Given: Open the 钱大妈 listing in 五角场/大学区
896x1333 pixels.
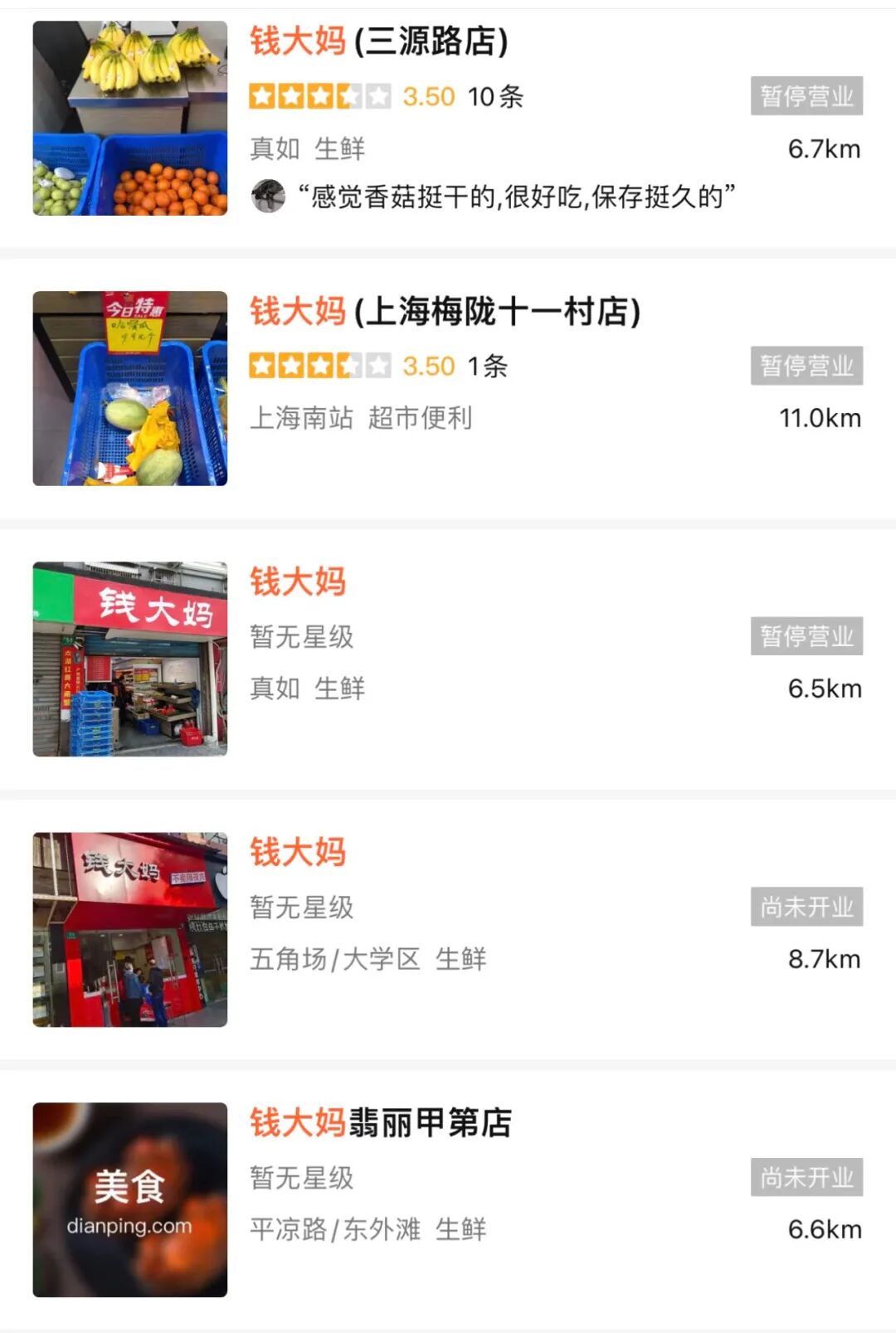Looking at the screenshot, I should click(x=448, y=929).
